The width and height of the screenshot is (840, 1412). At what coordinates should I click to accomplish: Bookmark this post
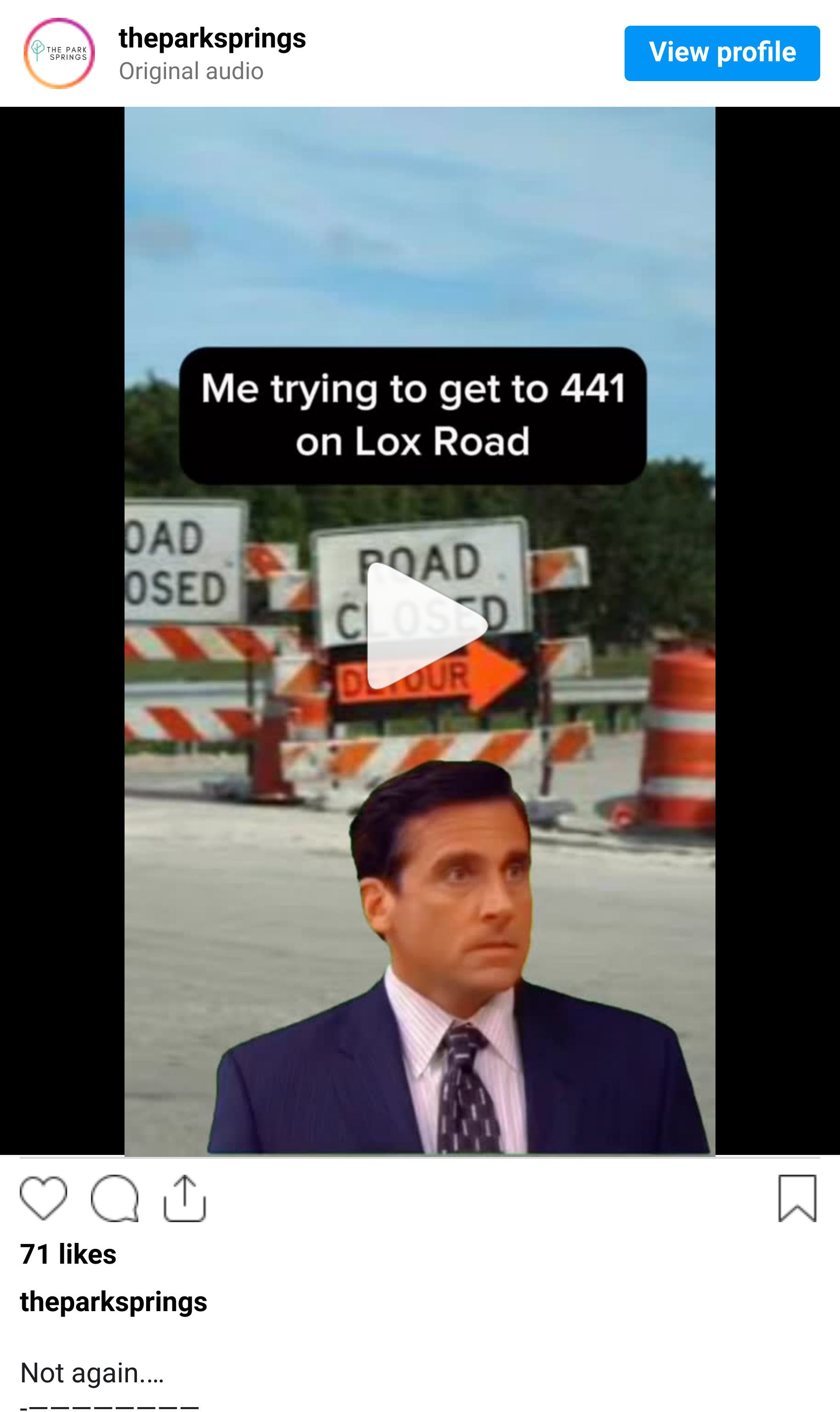797,1198
